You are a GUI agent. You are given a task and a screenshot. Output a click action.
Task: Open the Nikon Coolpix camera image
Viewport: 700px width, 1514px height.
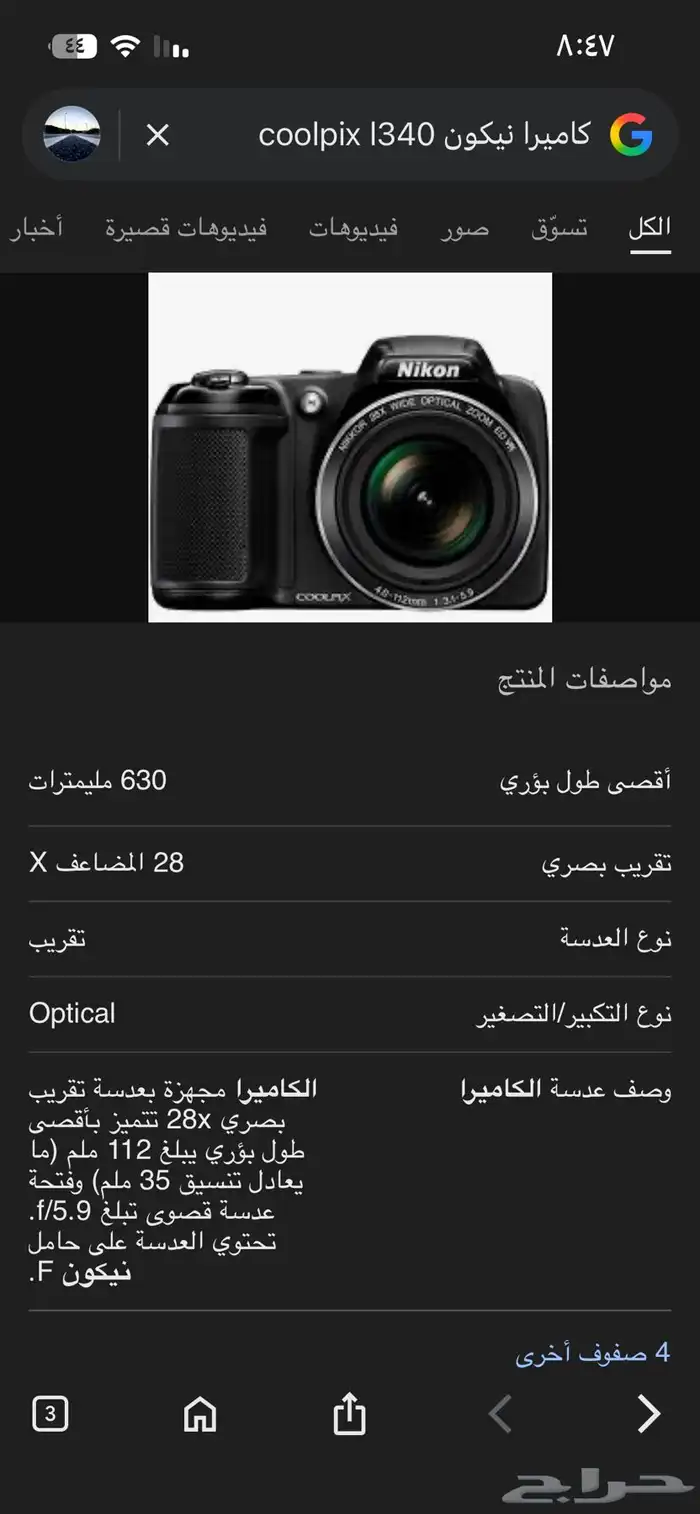[350, 447]
